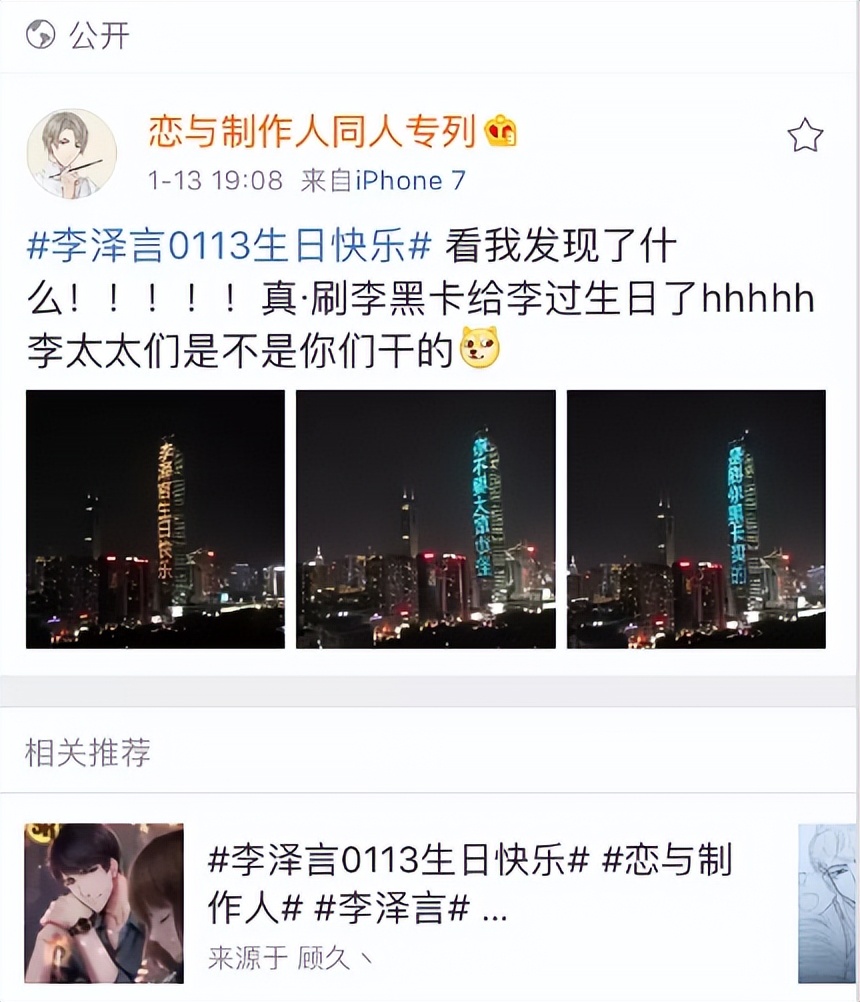Viewport: 860px width, 1002px height.
Task: View the first tower photo with yellow lights
Action: coord(155,519)
